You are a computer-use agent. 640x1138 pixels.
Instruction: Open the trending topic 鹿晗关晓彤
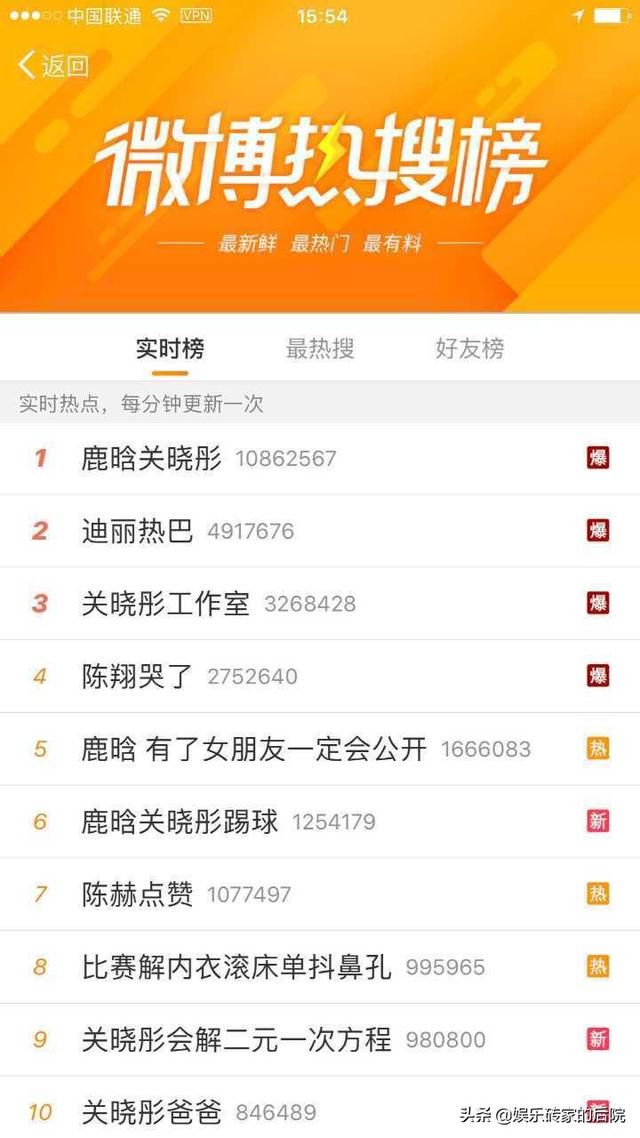coord(152,459)
